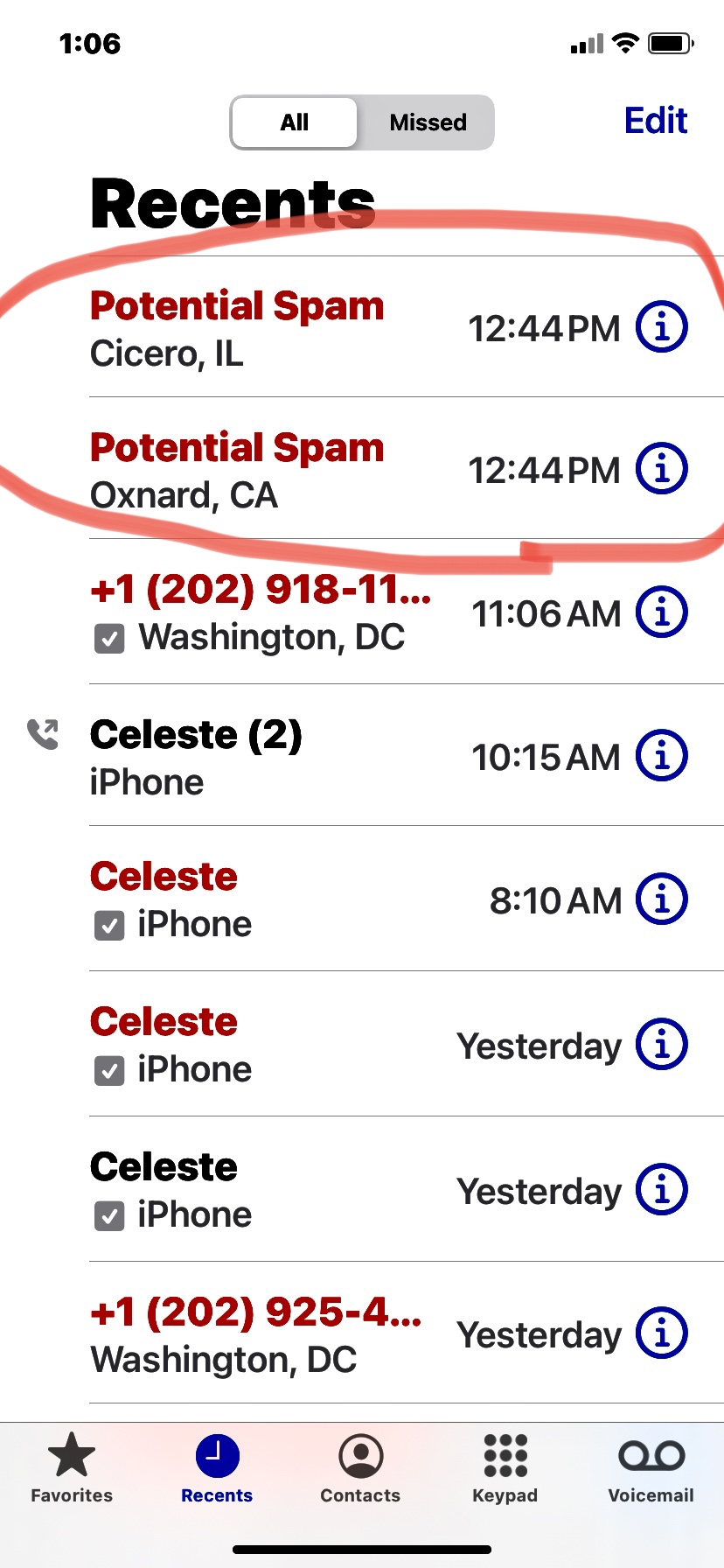Go to the Favorites tab
The width and height of the screenshot is (724, 1568).
(72, 1468)
